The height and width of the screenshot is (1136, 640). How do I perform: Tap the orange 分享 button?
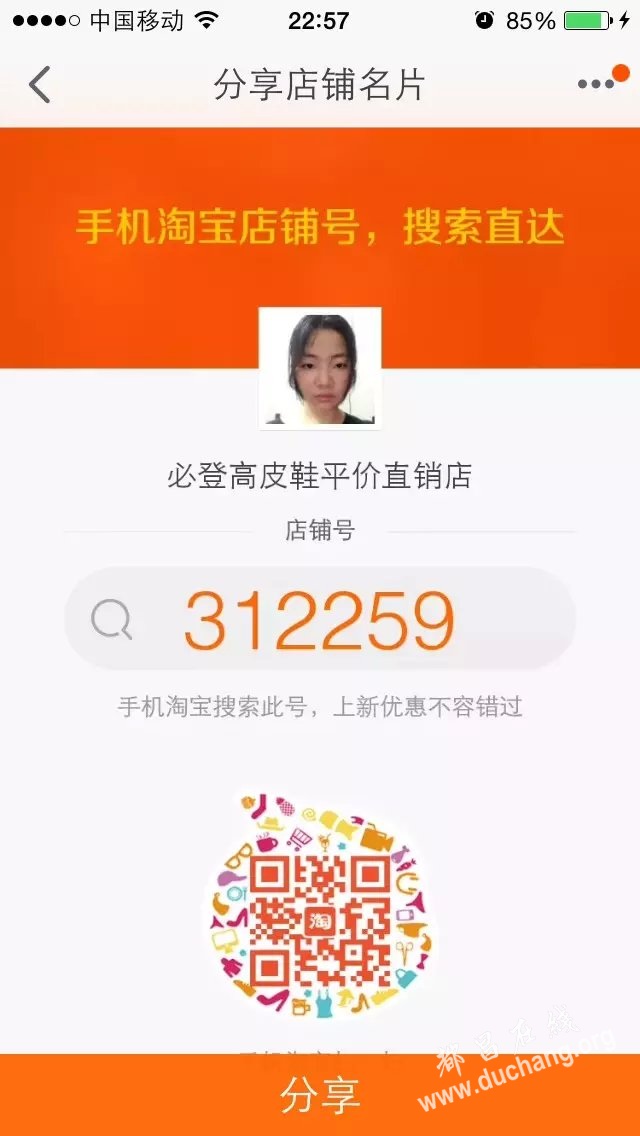pyautogui.click(x=320, y=1094)
